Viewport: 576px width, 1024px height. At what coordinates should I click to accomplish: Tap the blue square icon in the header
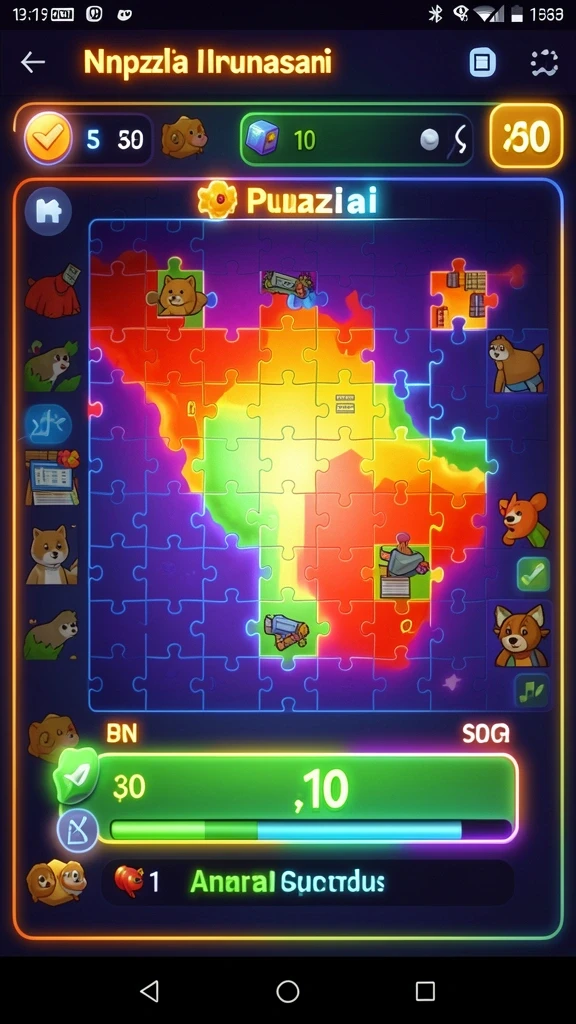[x=482, y=63]
